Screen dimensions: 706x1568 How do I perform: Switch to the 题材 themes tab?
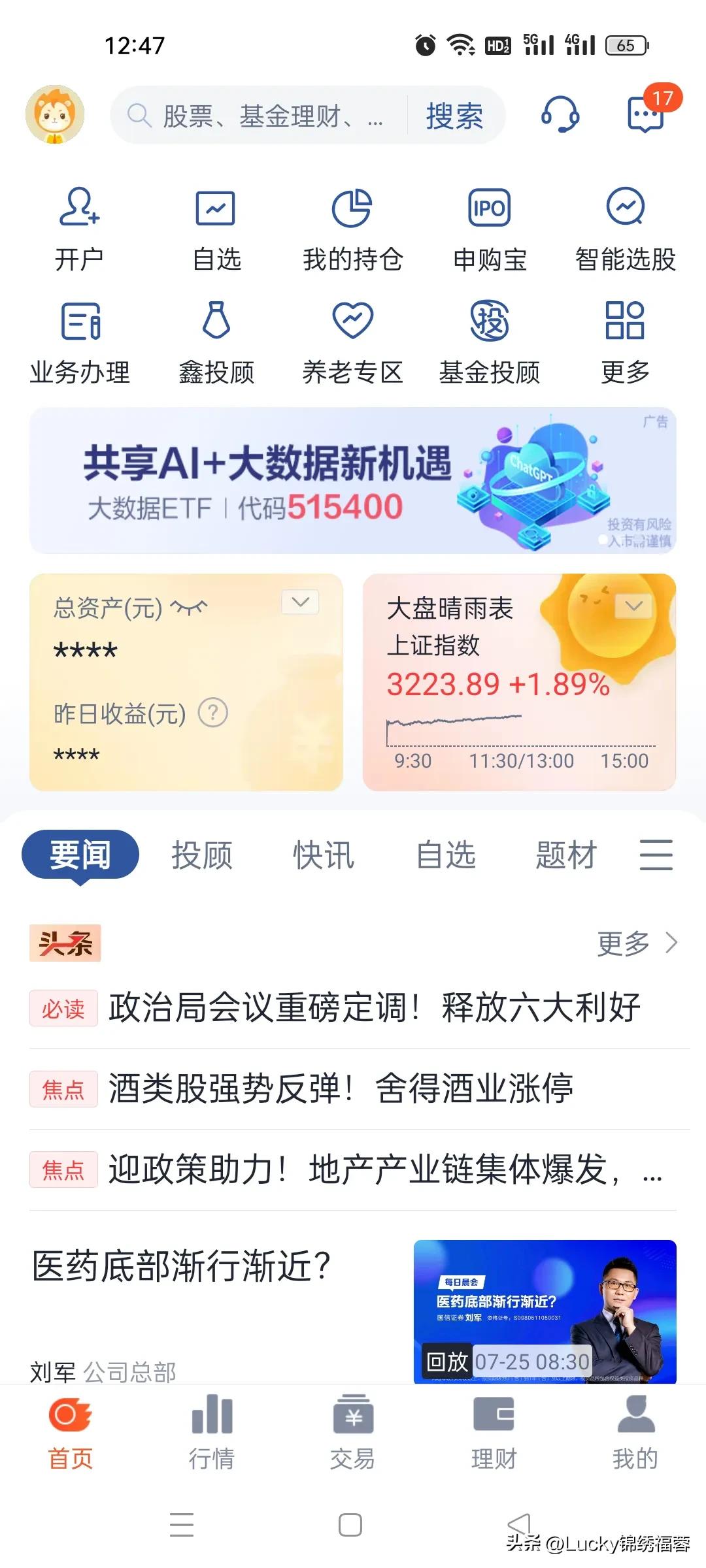click(567, 855)
